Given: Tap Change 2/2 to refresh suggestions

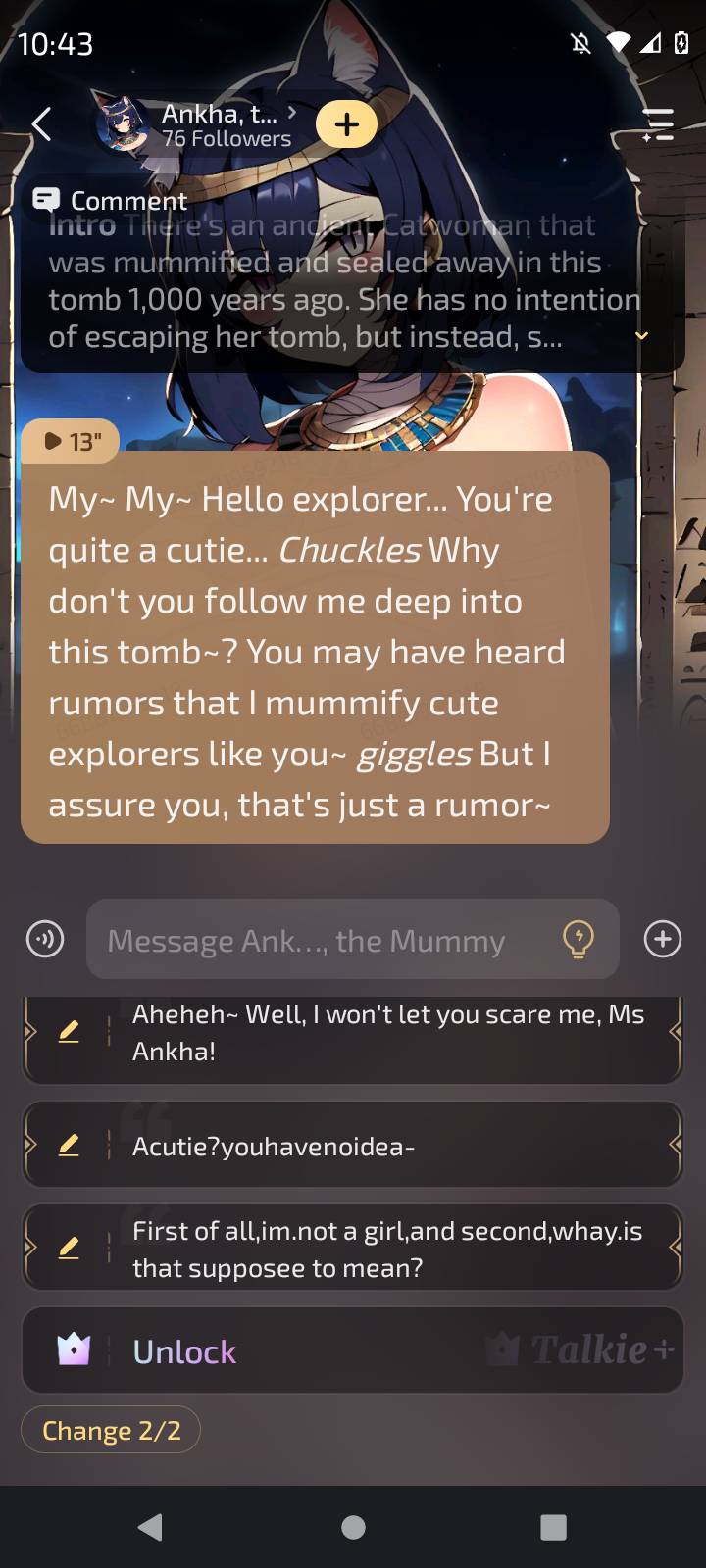Looking at the screenshot, I should click(x=111, y=1431).
